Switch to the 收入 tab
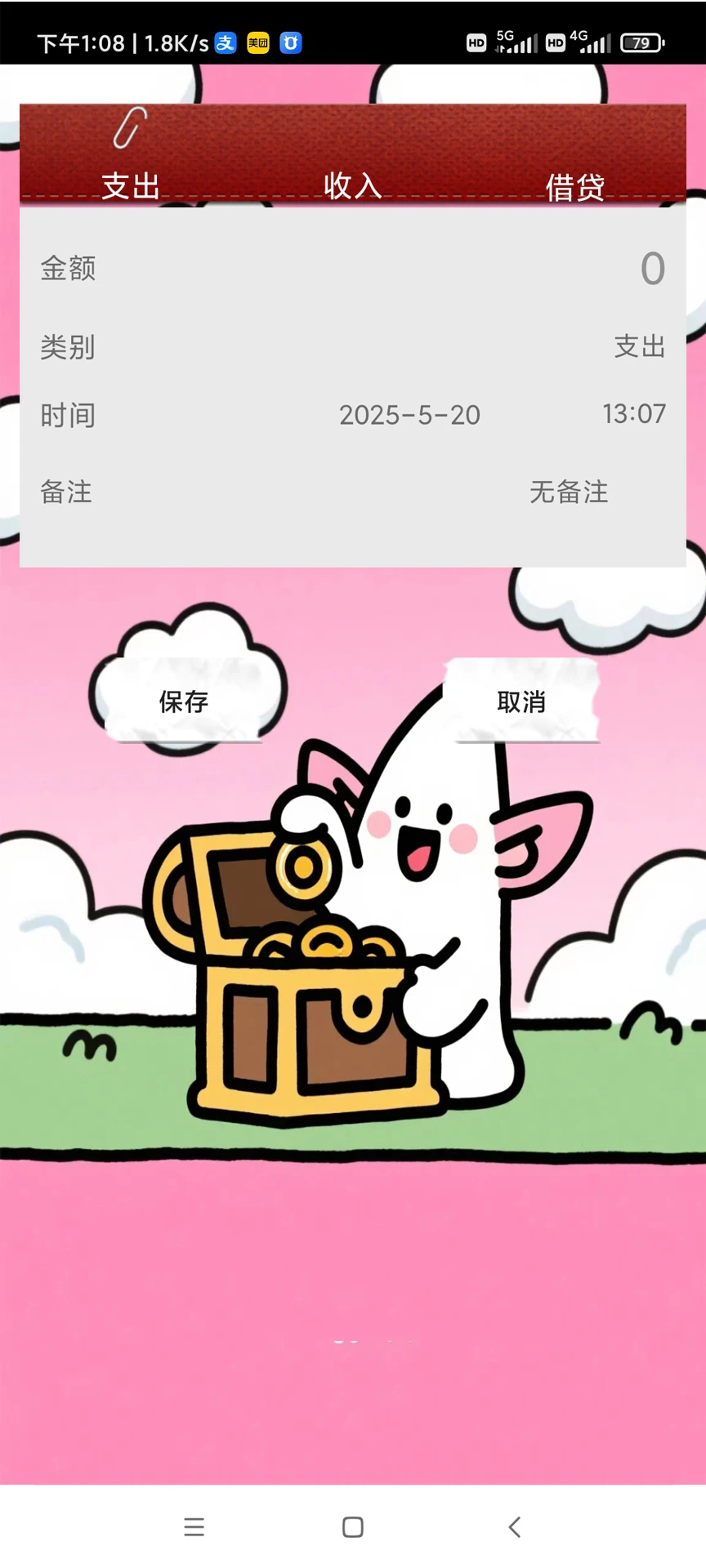Image resolution: width=706 pixels, height=1568 pixels. [352, 186]
